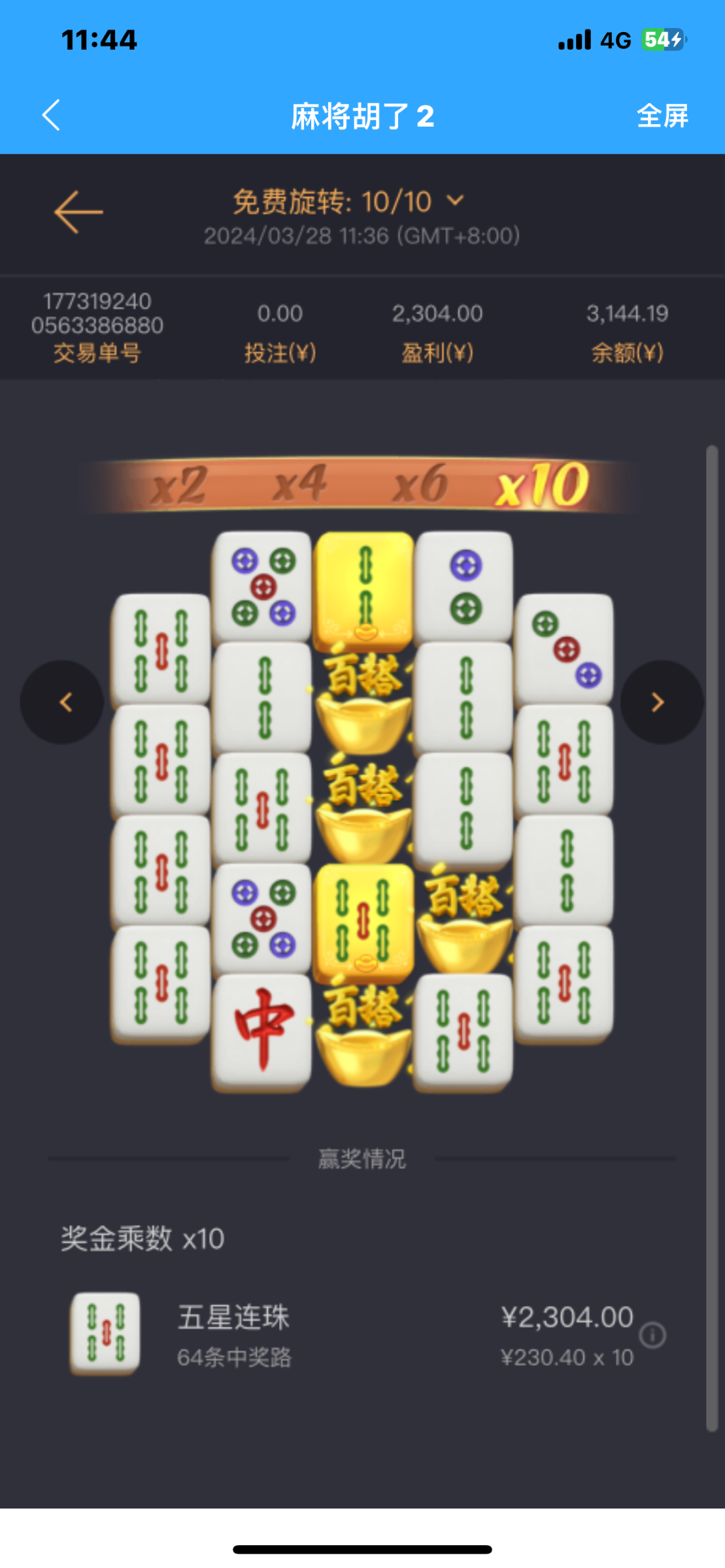
Task: Tap the orange back arrow in game history
Action: (x=78, y=212)
